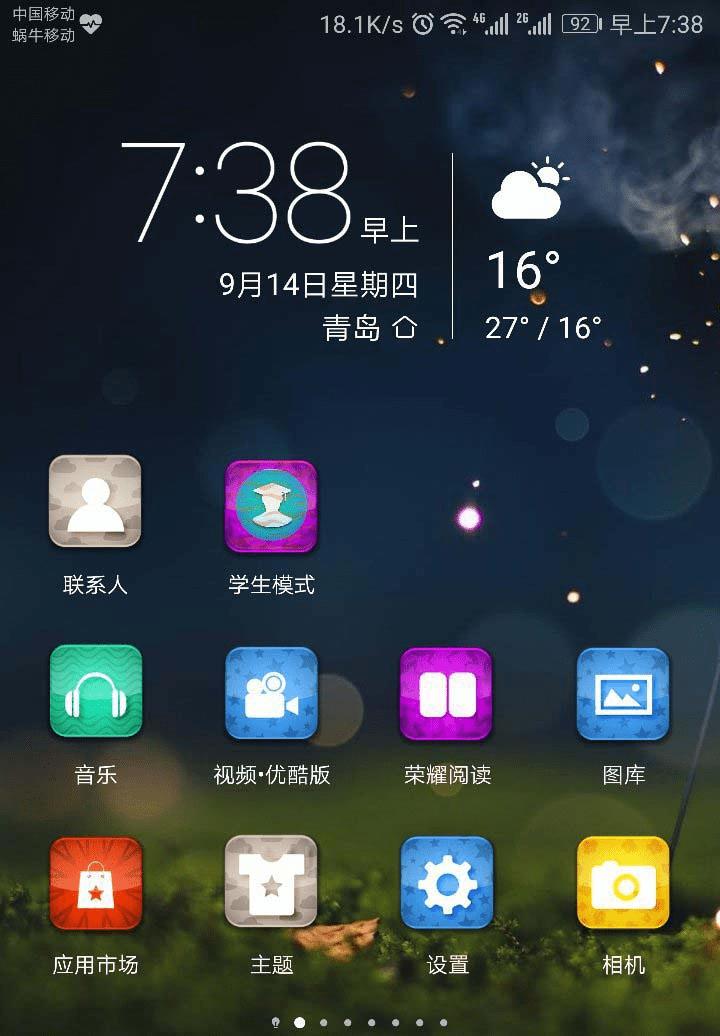Launch 视频·优酷版 video app

click(x=271, y=694)
